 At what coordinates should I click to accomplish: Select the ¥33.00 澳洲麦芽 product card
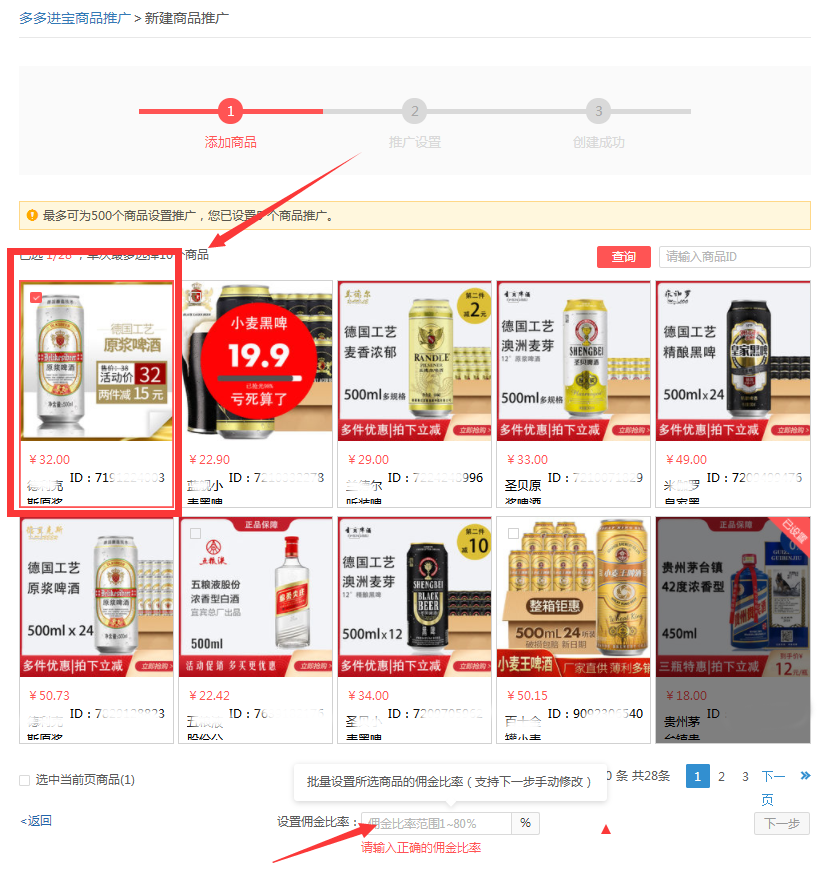572,360
